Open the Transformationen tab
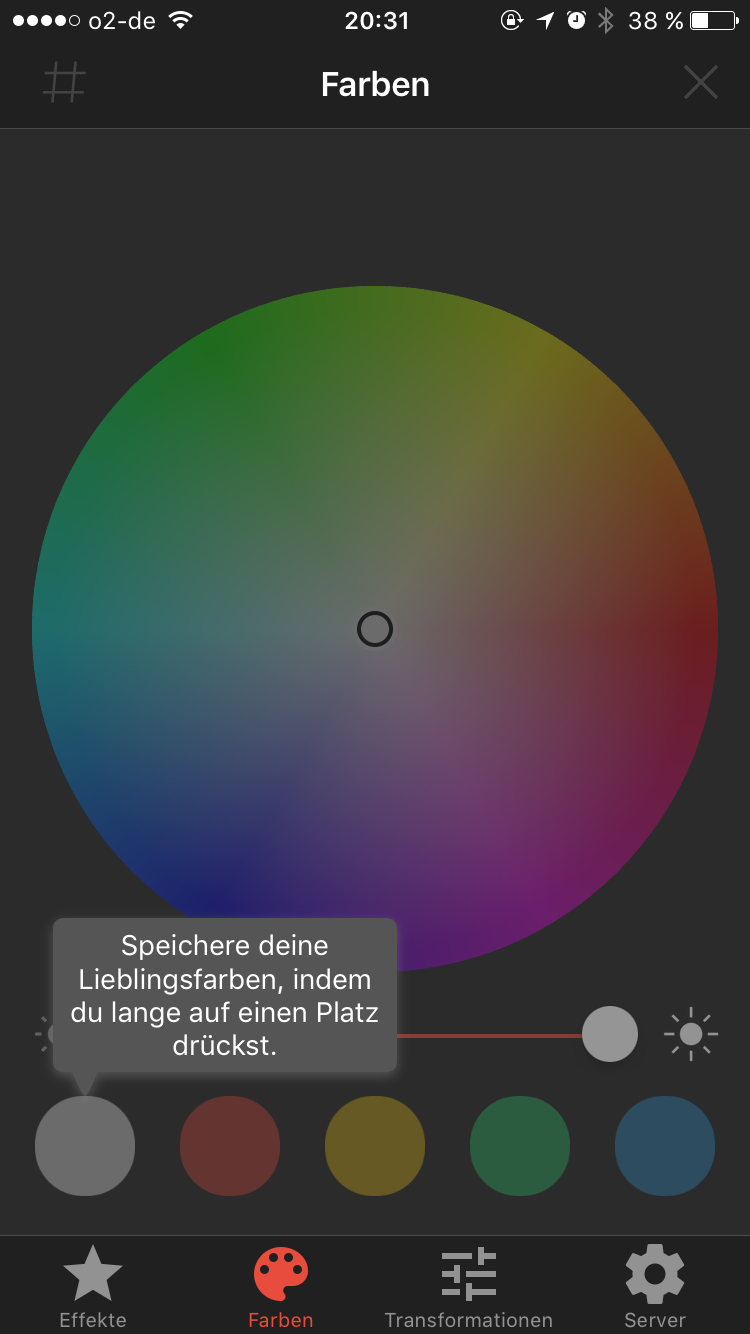The image size is (750, 1334). [x=469, y=1286]
